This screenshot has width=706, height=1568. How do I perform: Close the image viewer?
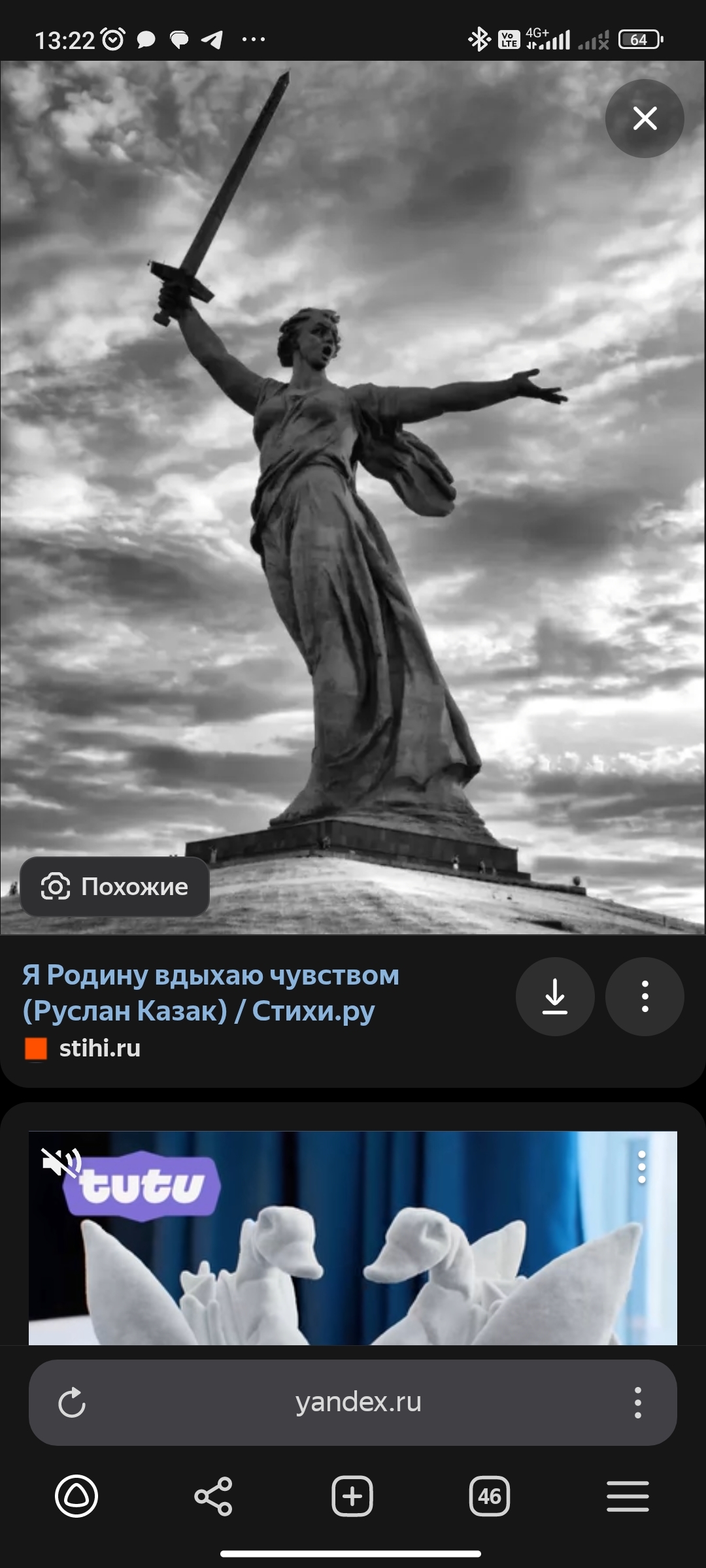click(645, 118)
